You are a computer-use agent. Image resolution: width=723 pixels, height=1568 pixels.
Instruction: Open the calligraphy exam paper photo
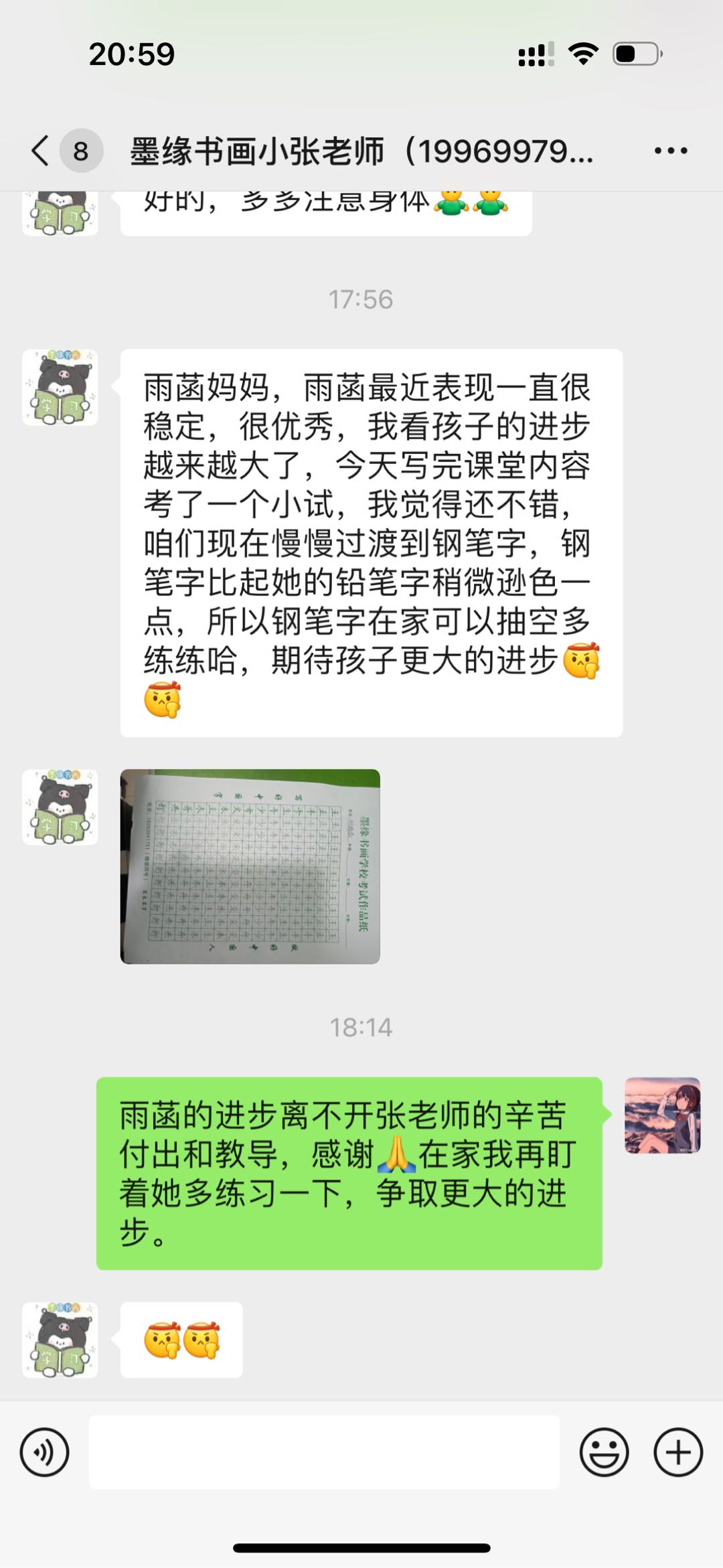click(x=250, y=866)
